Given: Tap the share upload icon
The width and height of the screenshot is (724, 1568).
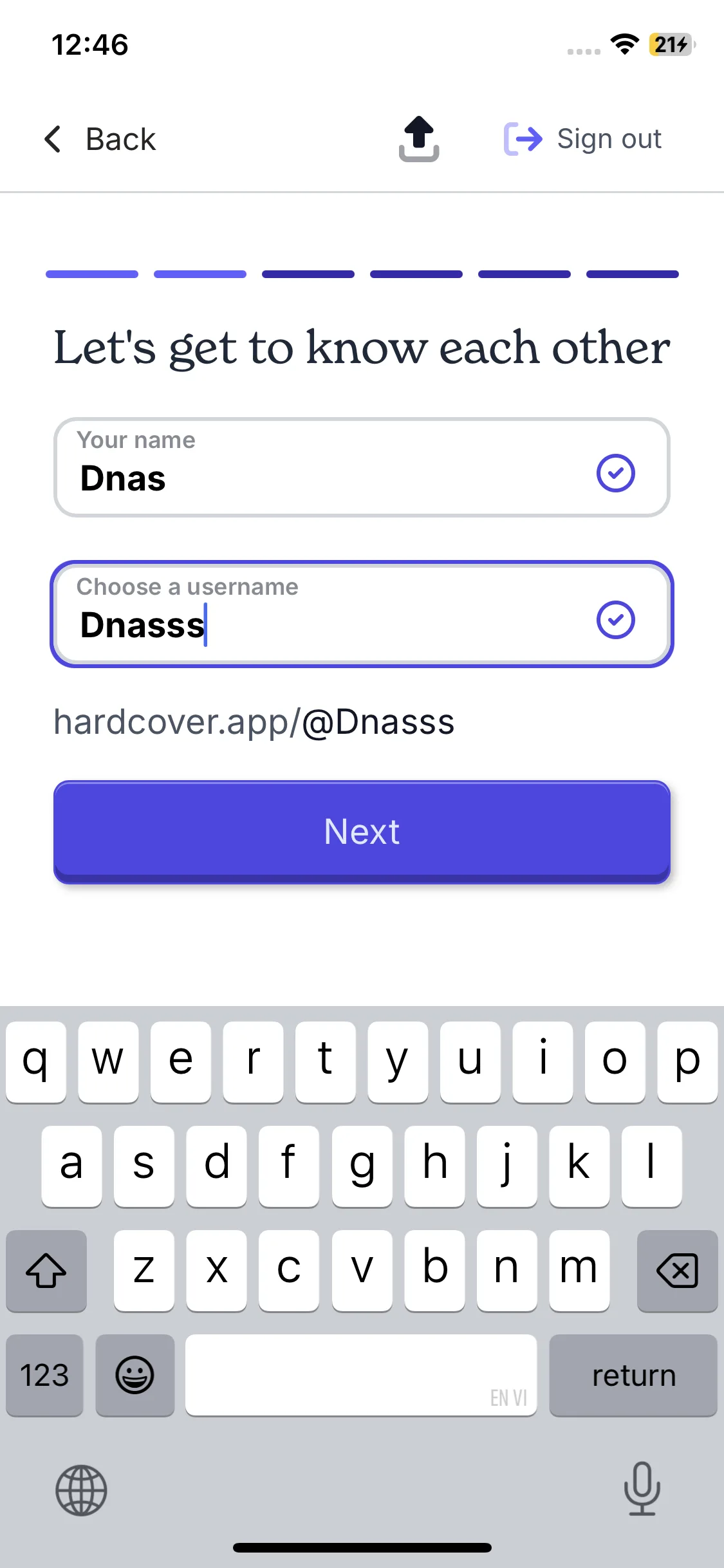Looking at the screenshot, I should [419, 139].
